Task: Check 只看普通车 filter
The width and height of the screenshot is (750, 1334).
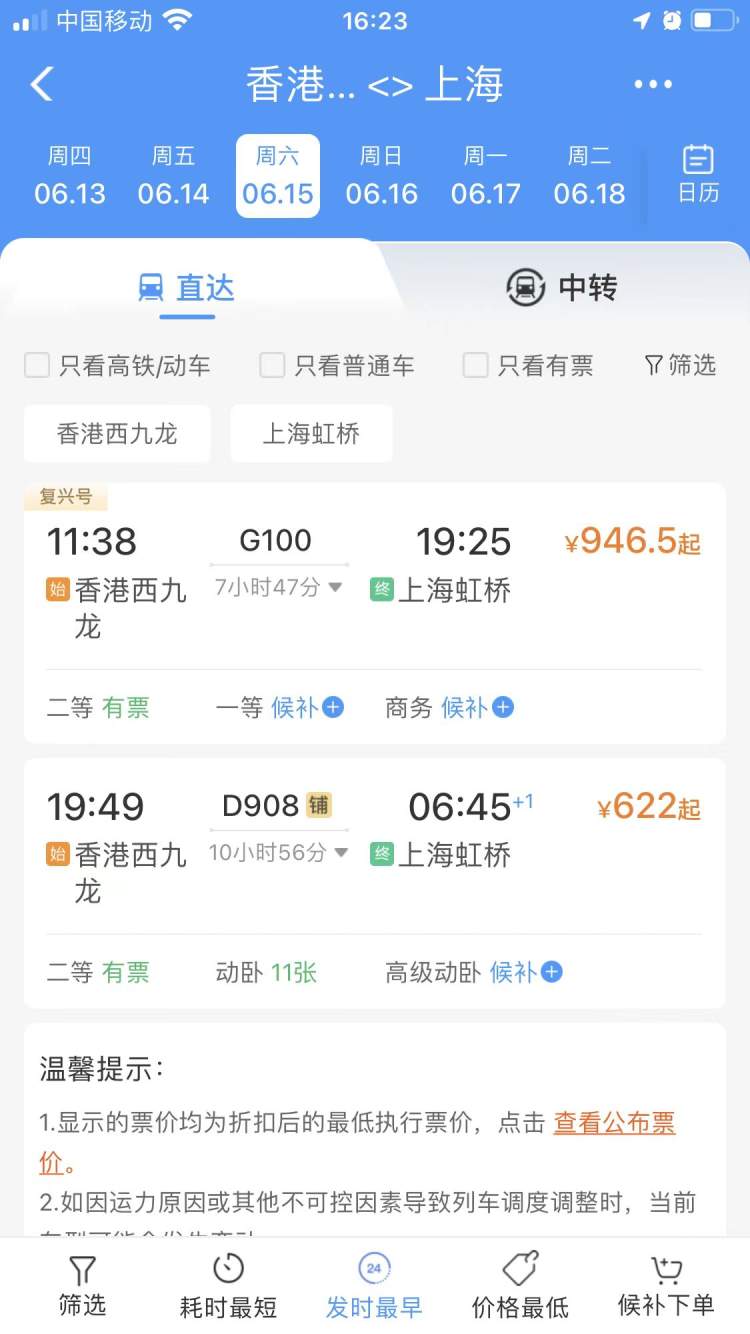Action: pyautogui.click(x=272, y=366)
